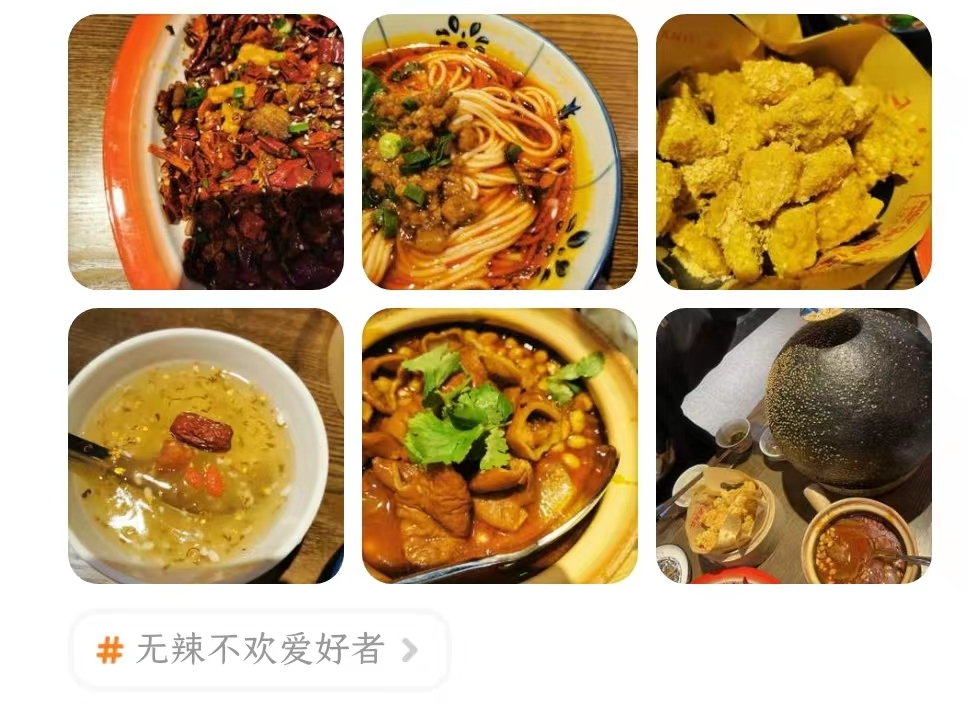View the noodle bowl photo

coord(499,152)
